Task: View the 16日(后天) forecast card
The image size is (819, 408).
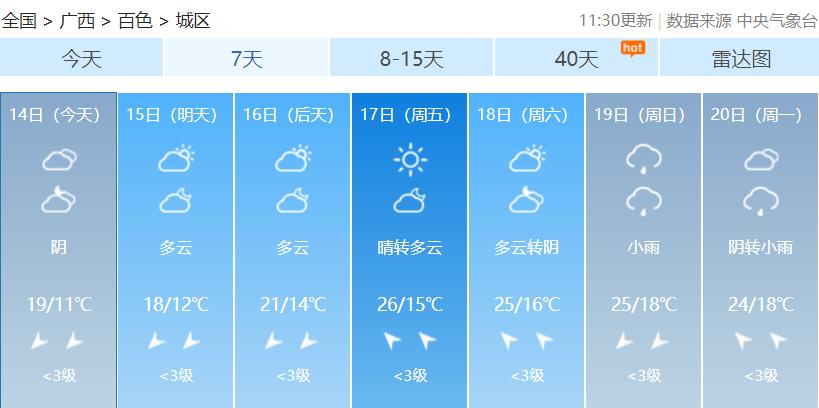Action: [292, 250]
